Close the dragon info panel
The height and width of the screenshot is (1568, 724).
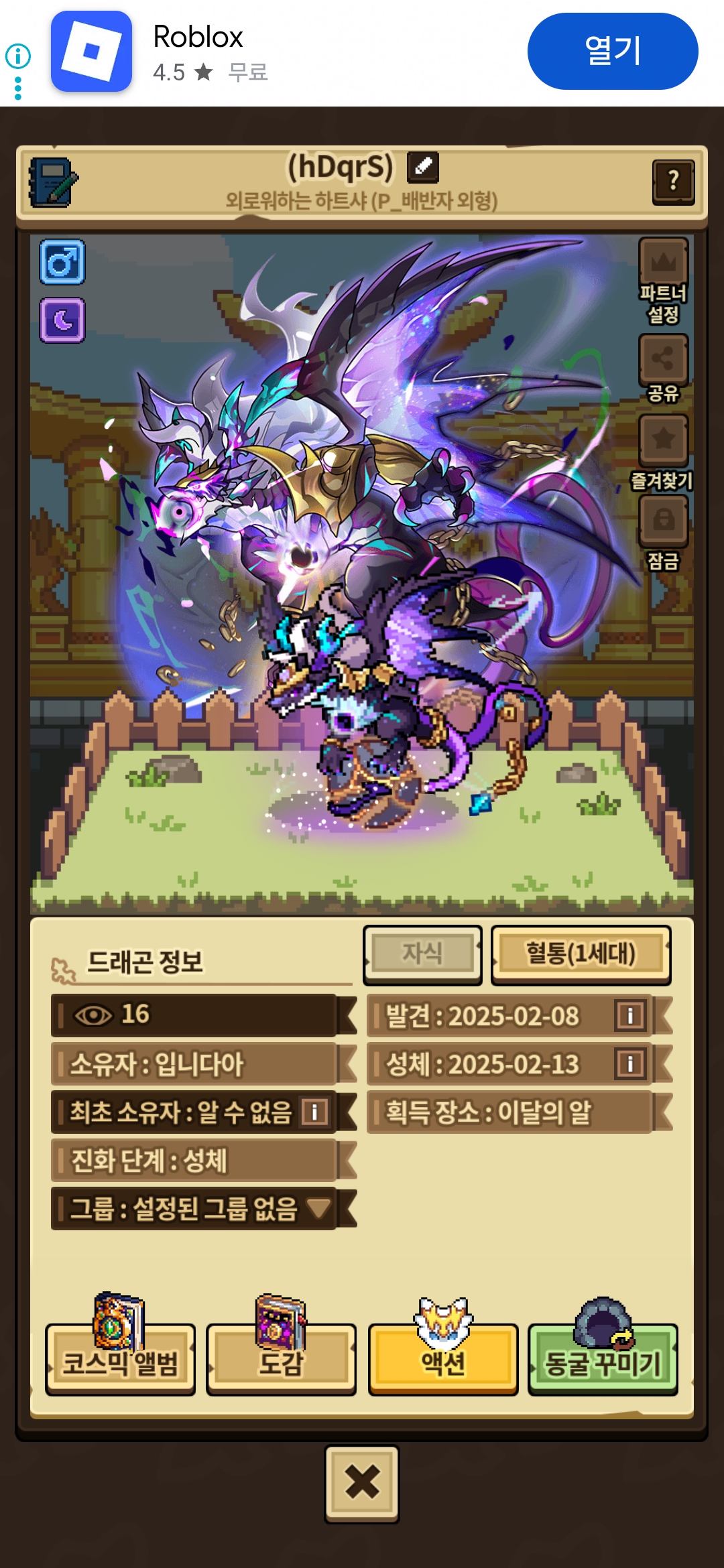click(x=362, y=1484)
